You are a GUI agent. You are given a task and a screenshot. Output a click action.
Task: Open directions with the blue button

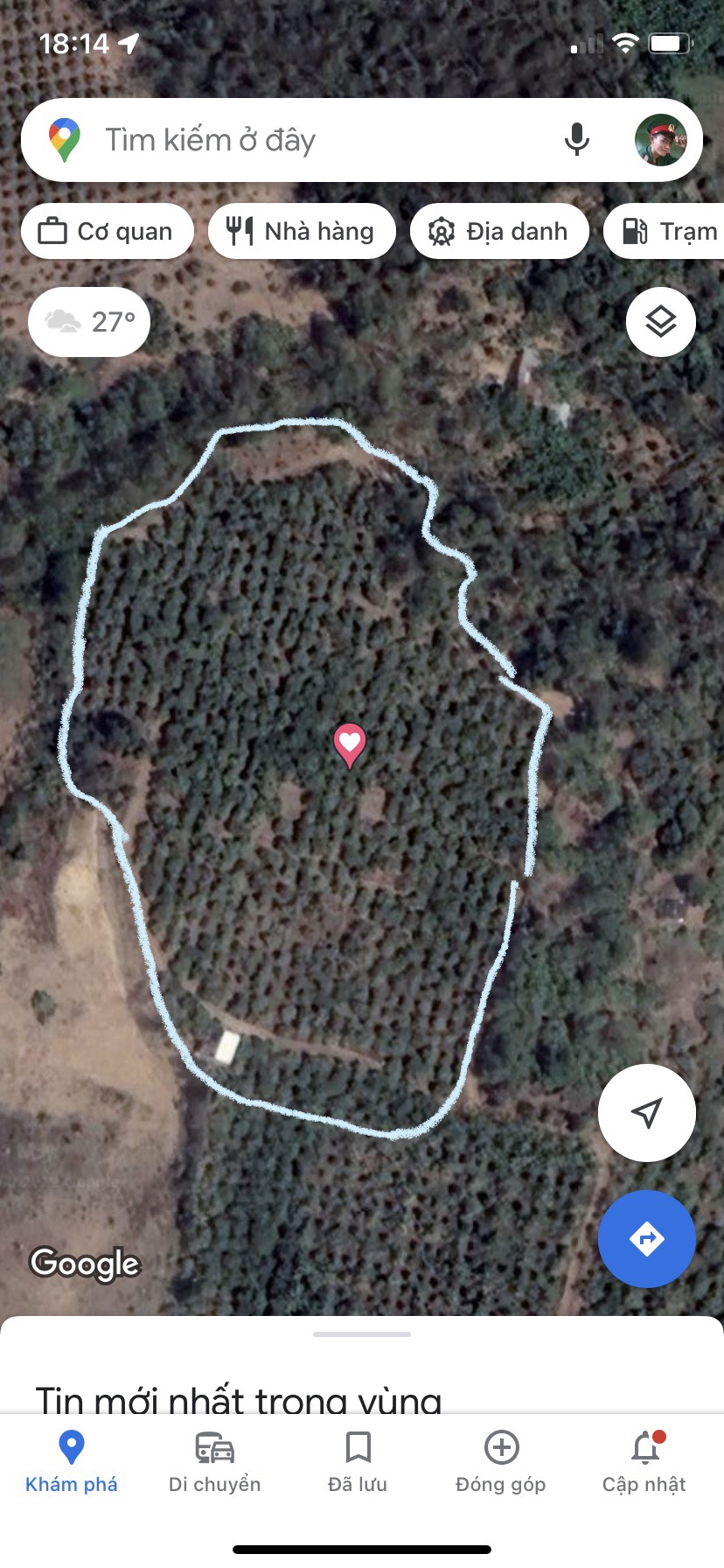coord(646,1239)
